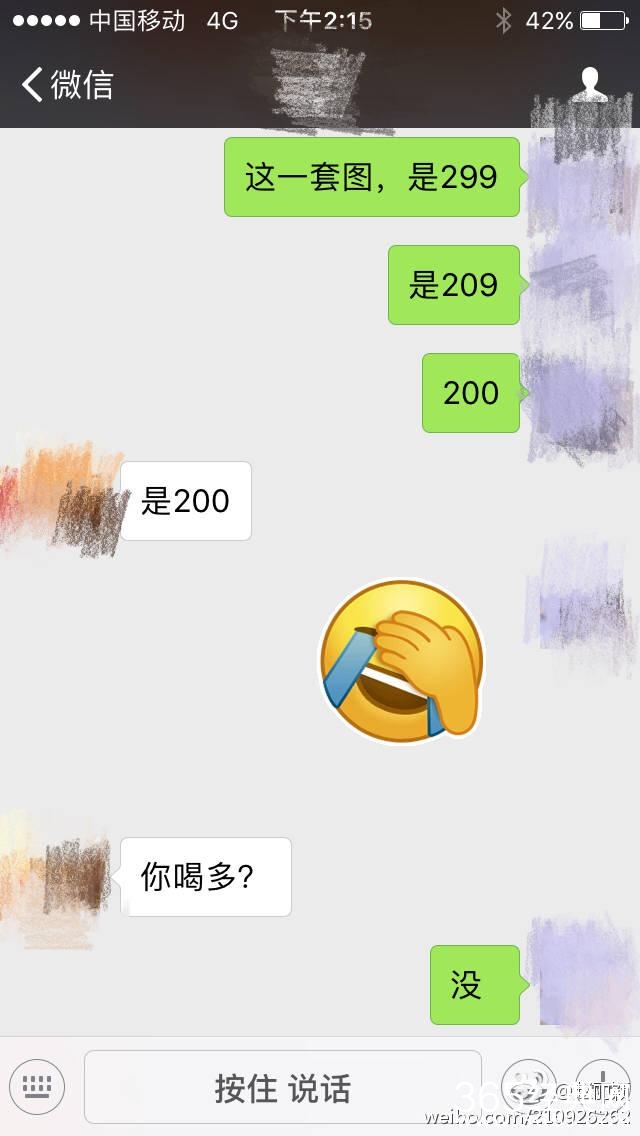This screenshot has width=640, height=1136.
Task: Tap the facepalm laughing sticker message
Action: coord(402,662)
